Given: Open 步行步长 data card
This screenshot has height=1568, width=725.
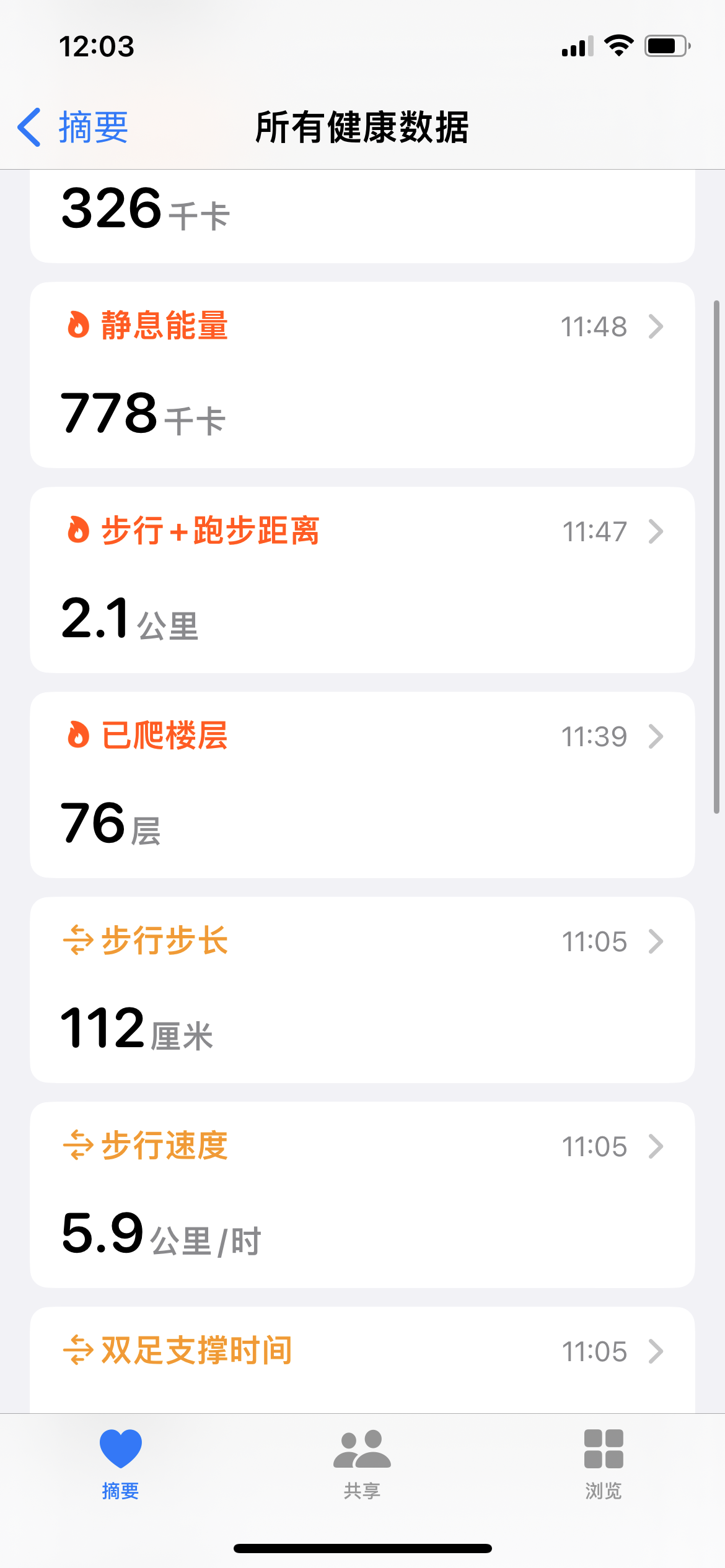Looking at the screenshot, I should tap(362, 990).
